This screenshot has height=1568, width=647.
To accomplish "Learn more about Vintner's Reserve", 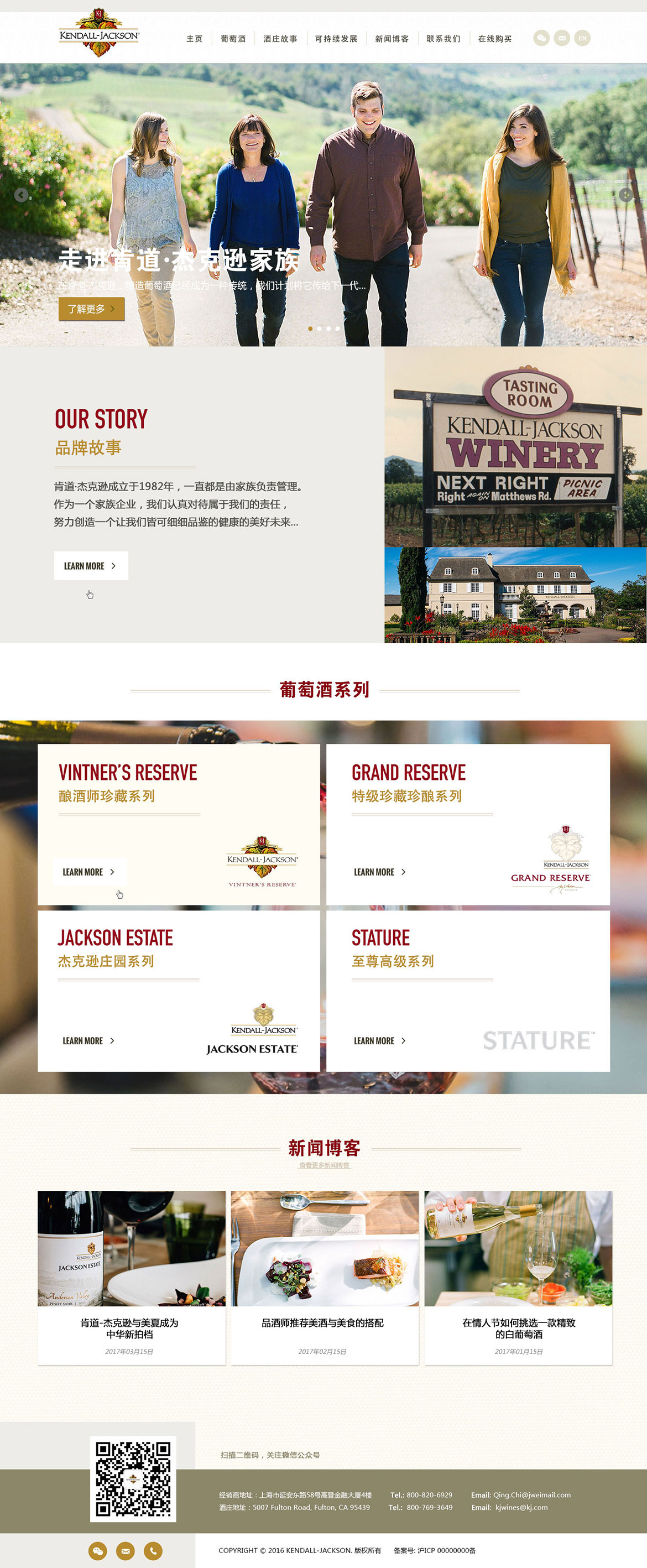I will (x=89, y=872).
